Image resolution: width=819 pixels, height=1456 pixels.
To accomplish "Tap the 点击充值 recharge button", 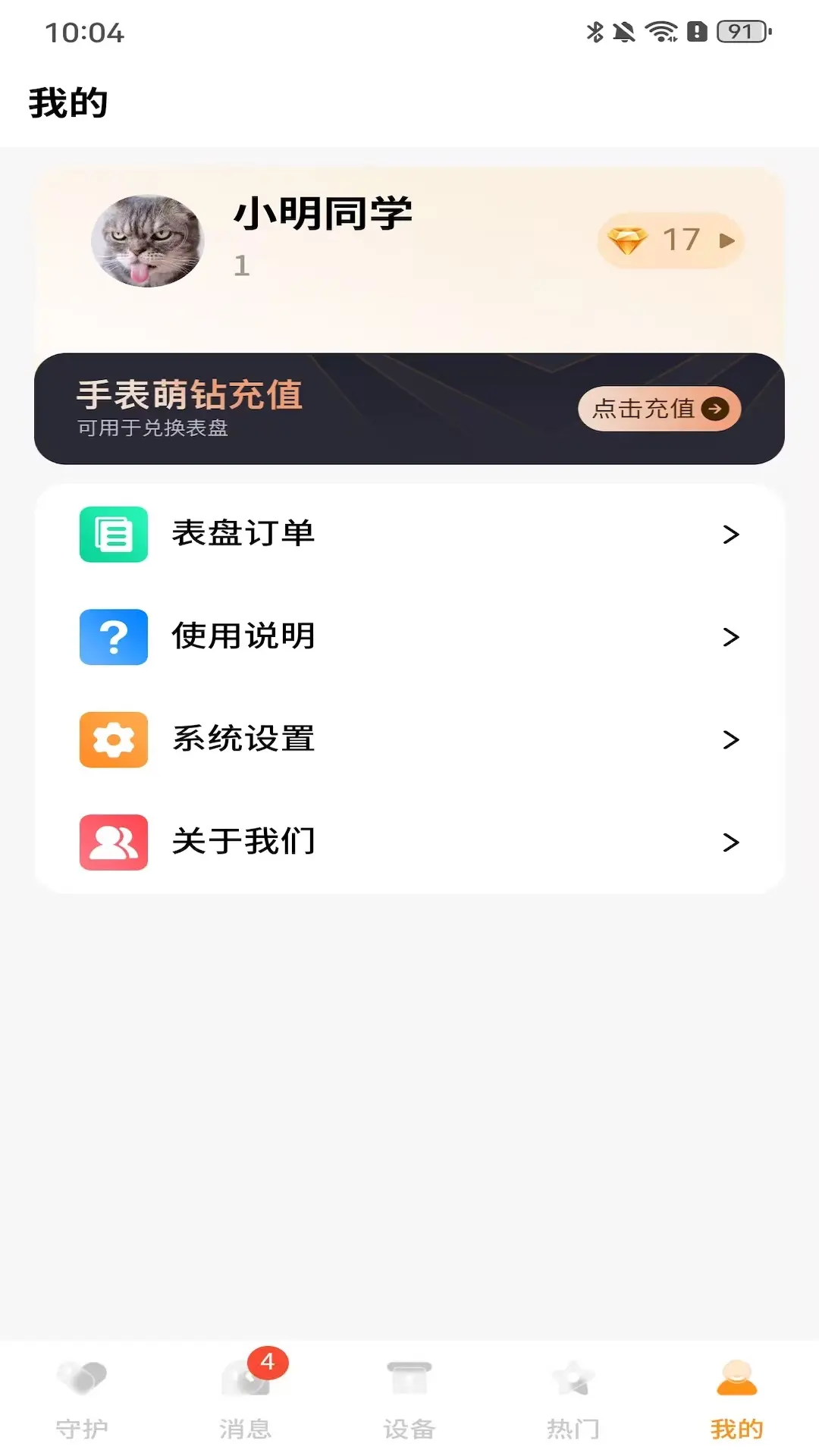I will point(659,409).
